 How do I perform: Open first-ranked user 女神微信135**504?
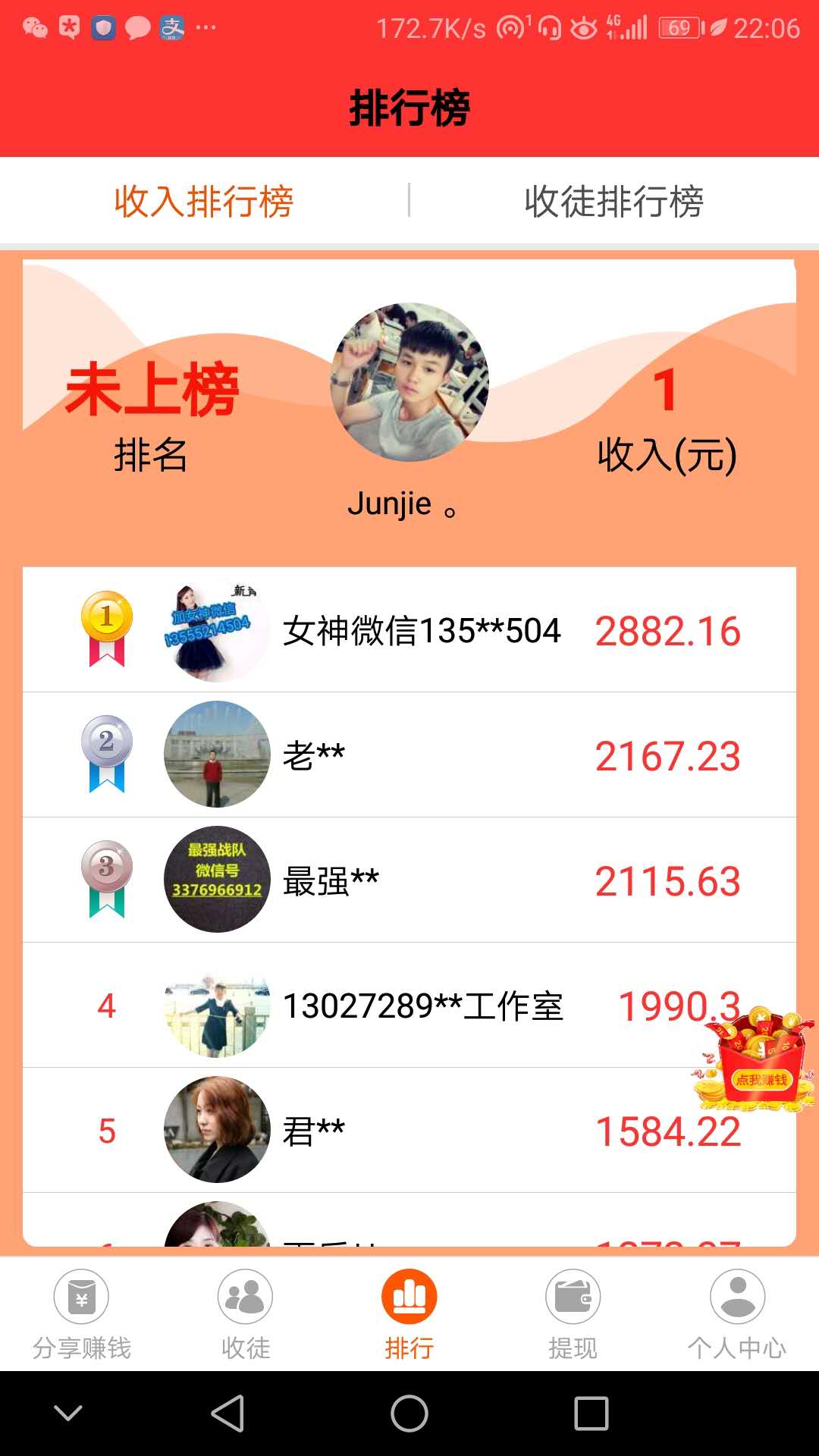click(x=421, y=631)
